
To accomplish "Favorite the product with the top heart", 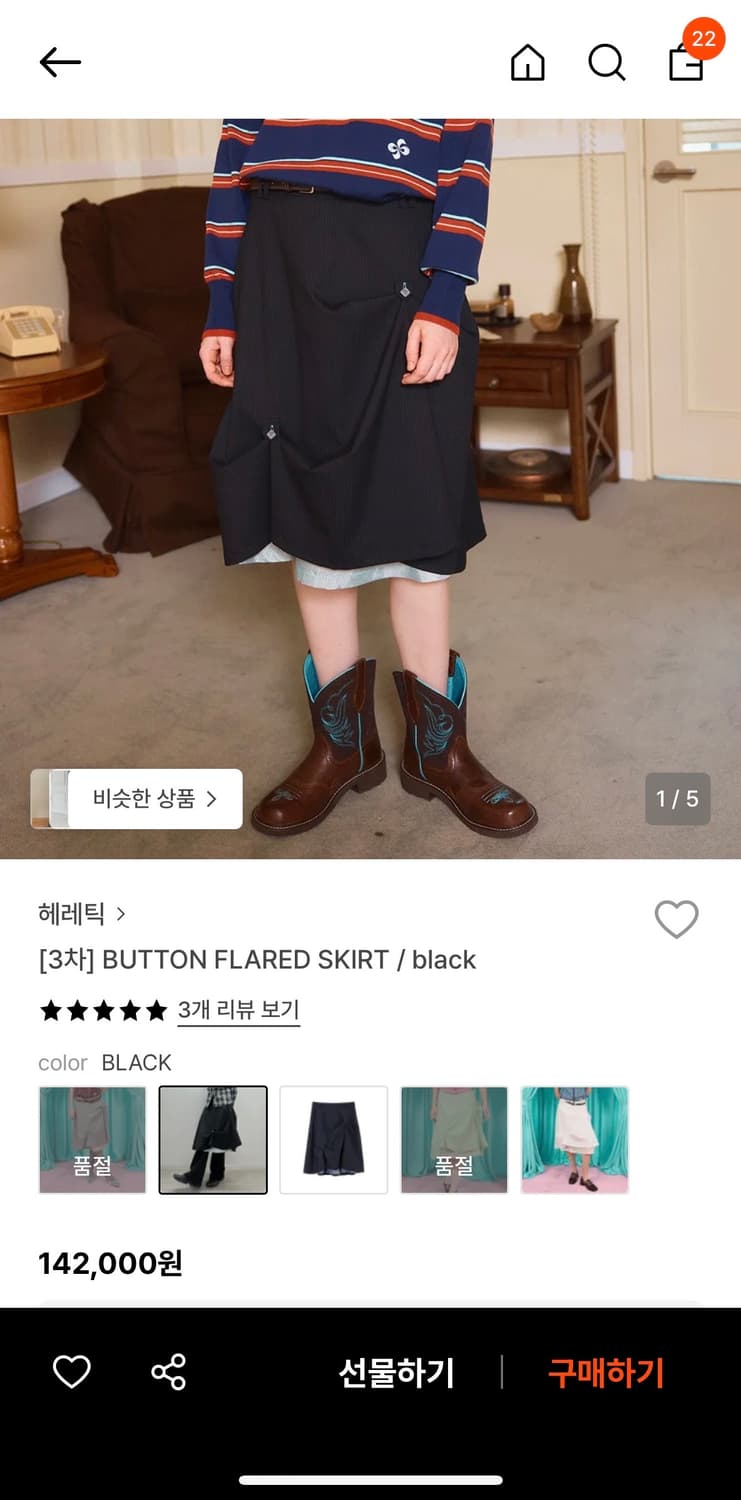I will 677,919.
